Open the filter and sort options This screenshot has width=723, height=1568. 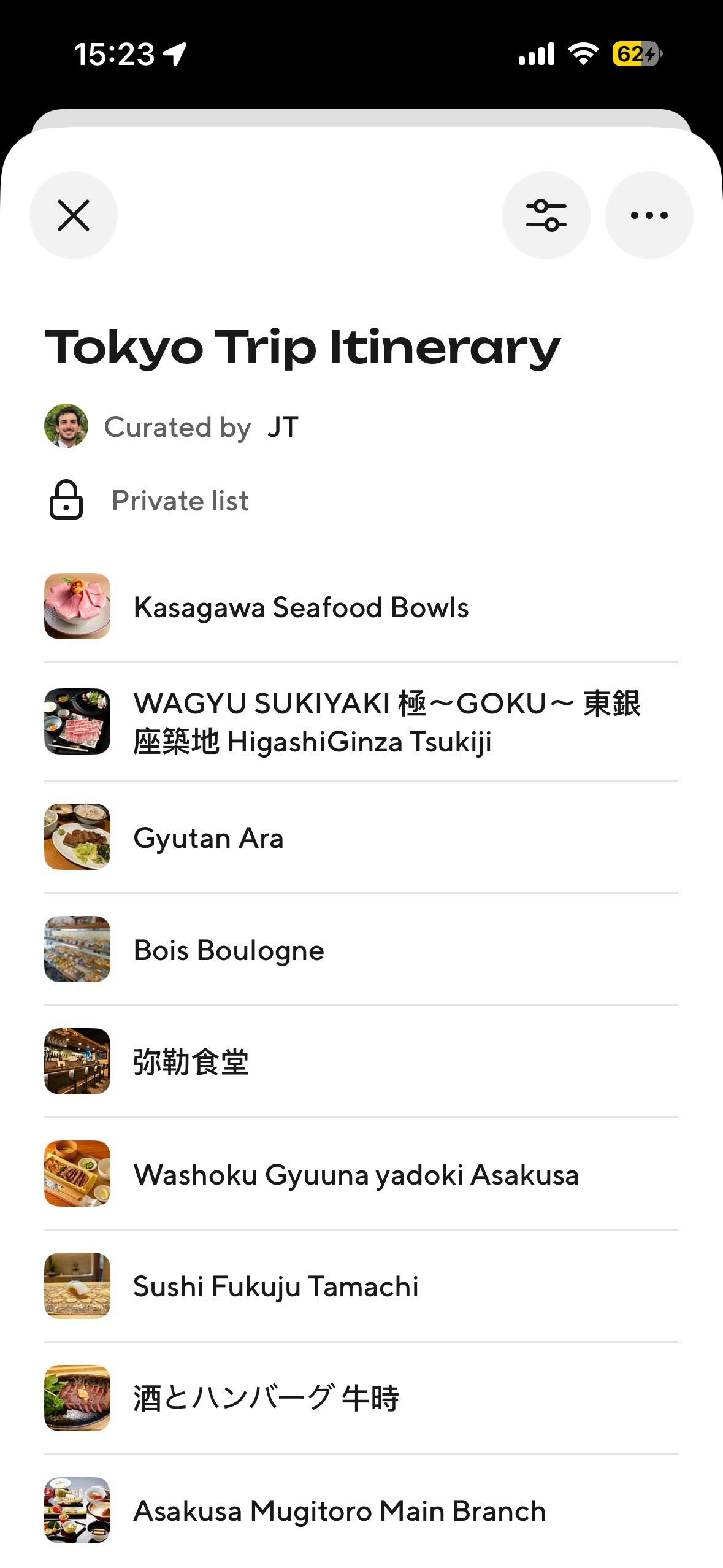[546, 215]
